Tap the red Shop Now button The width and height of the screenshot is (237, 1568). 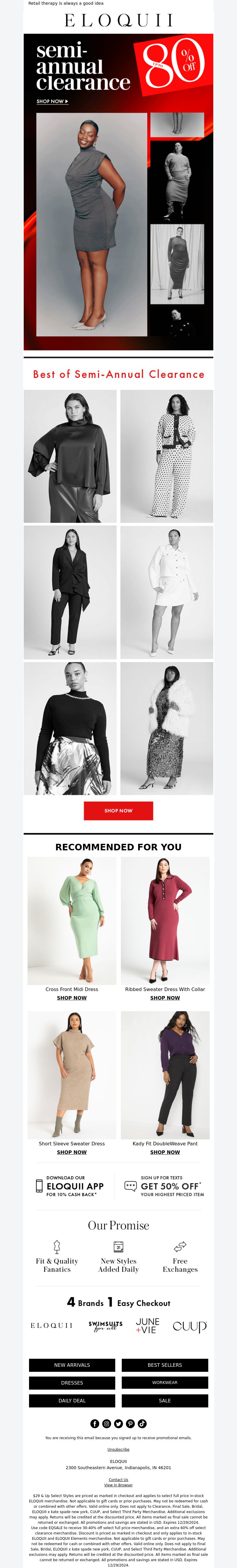pyautogui.click(x=118, y=810)
